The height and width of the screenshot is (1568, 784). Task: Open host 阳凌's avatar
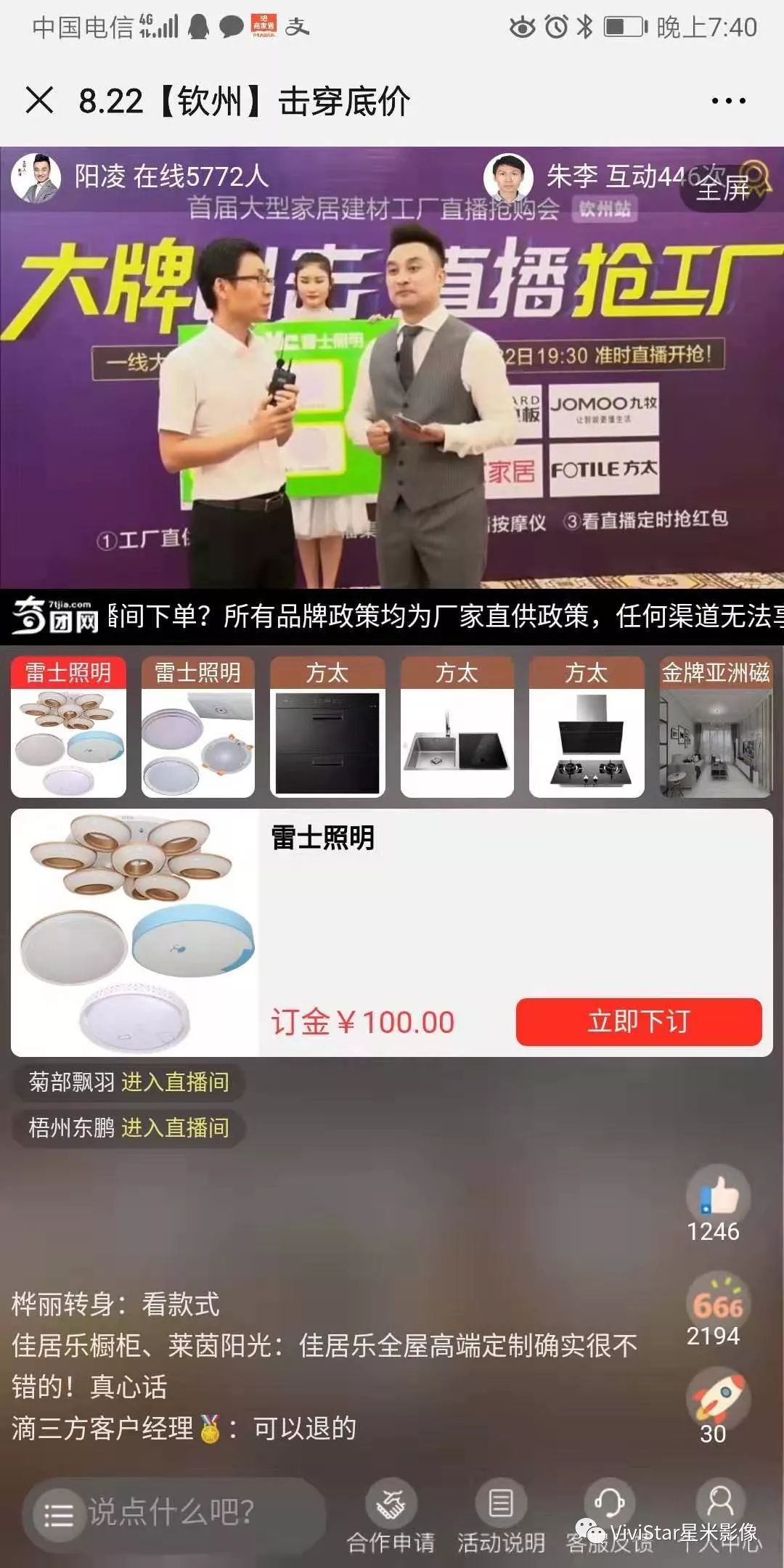[36, 178]
